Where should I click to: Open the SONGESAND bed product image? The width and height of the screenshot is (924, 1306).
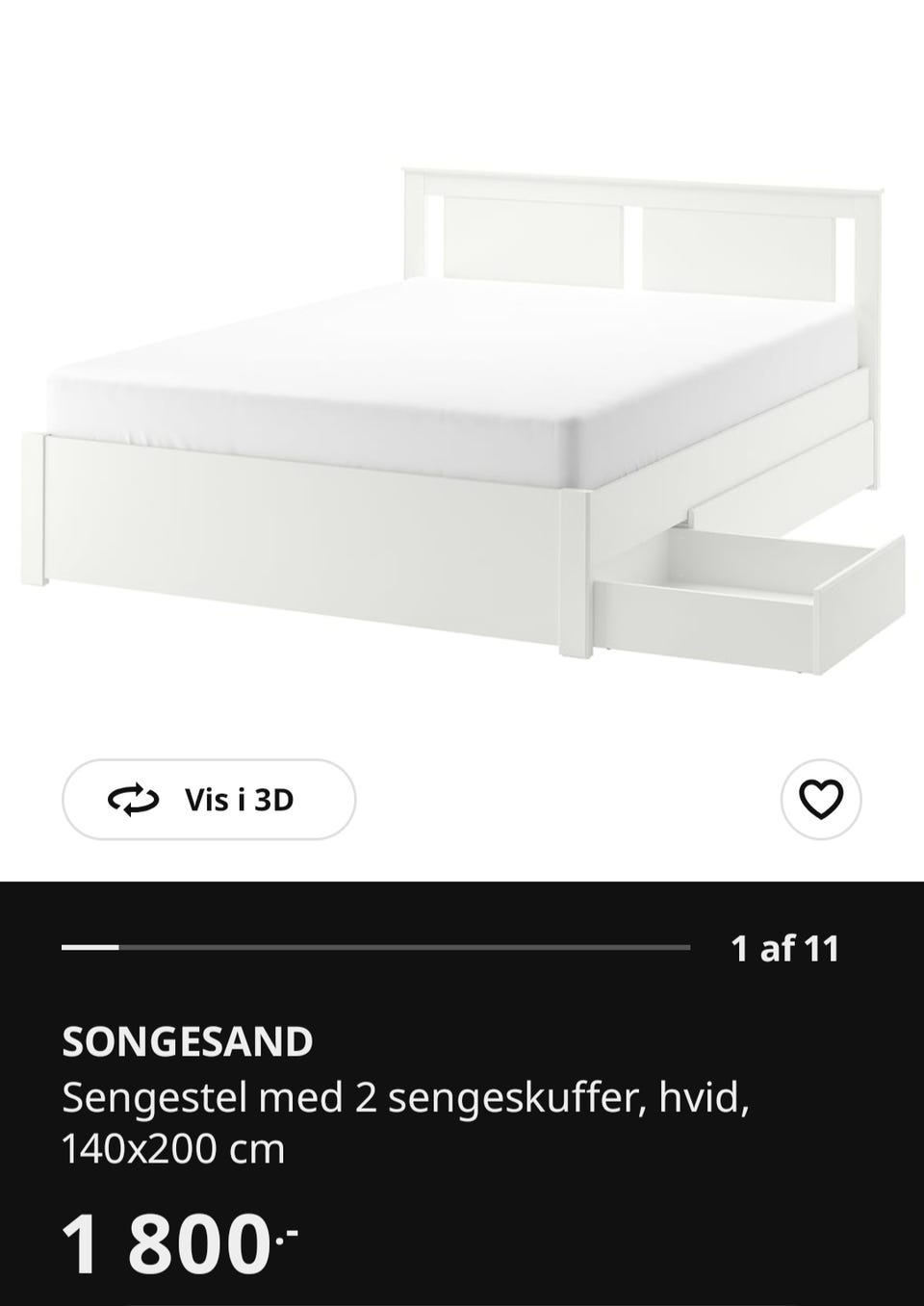click(462, 414)
